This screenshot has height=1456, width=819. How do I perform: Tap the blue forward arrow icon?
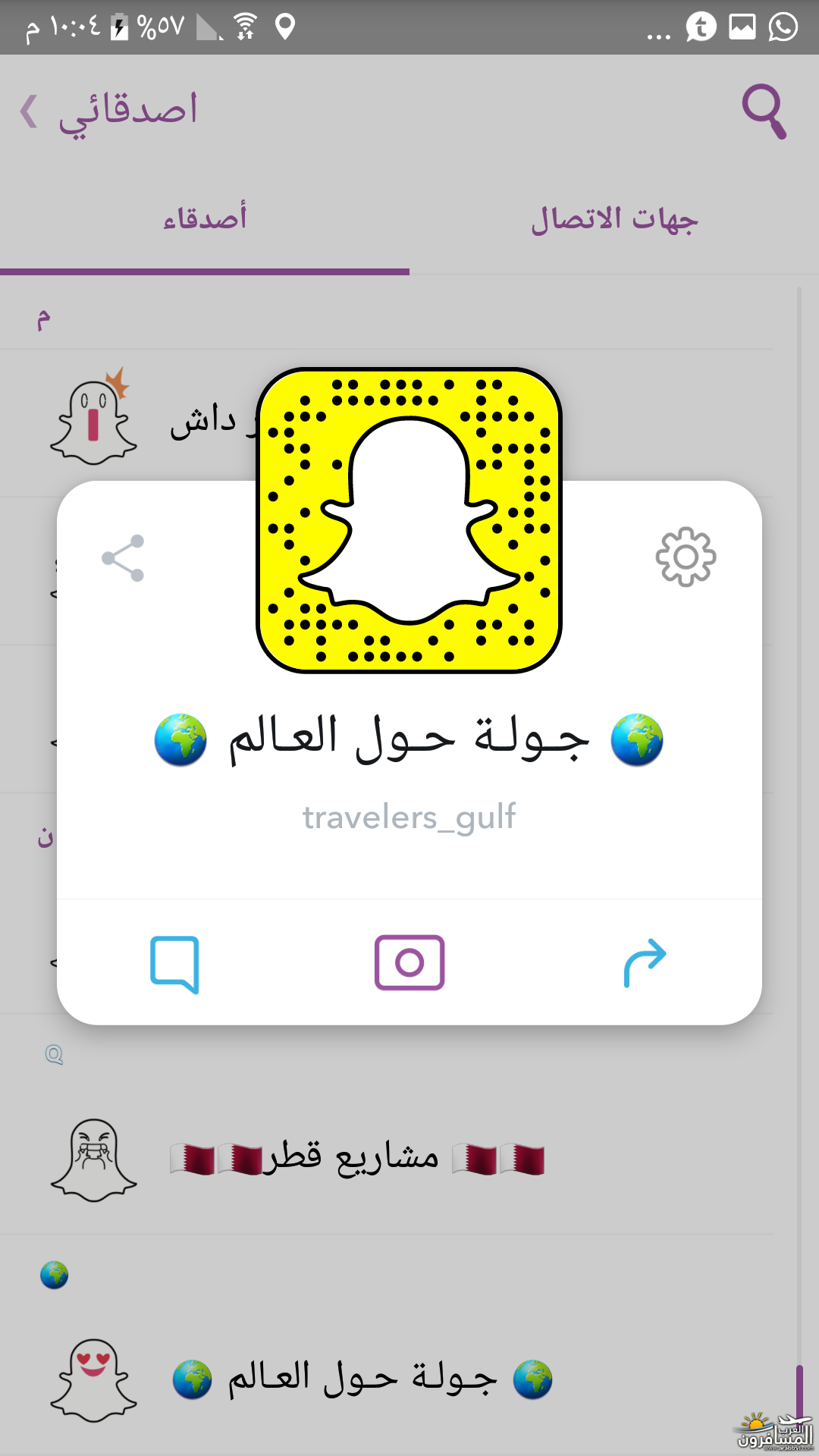pos(645,962)
